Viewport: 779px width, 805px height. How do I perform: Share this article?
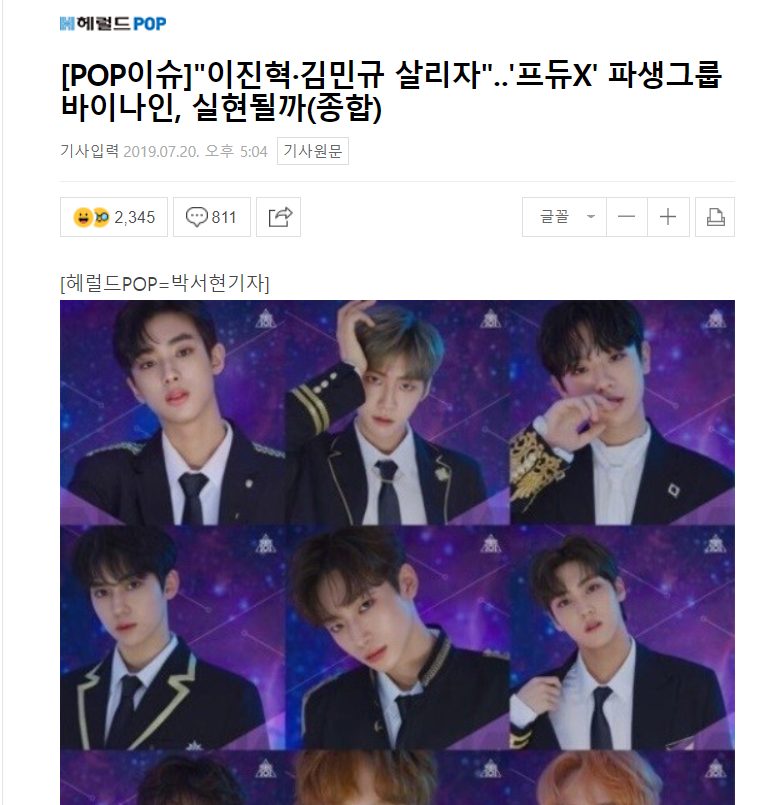[279, 217]
